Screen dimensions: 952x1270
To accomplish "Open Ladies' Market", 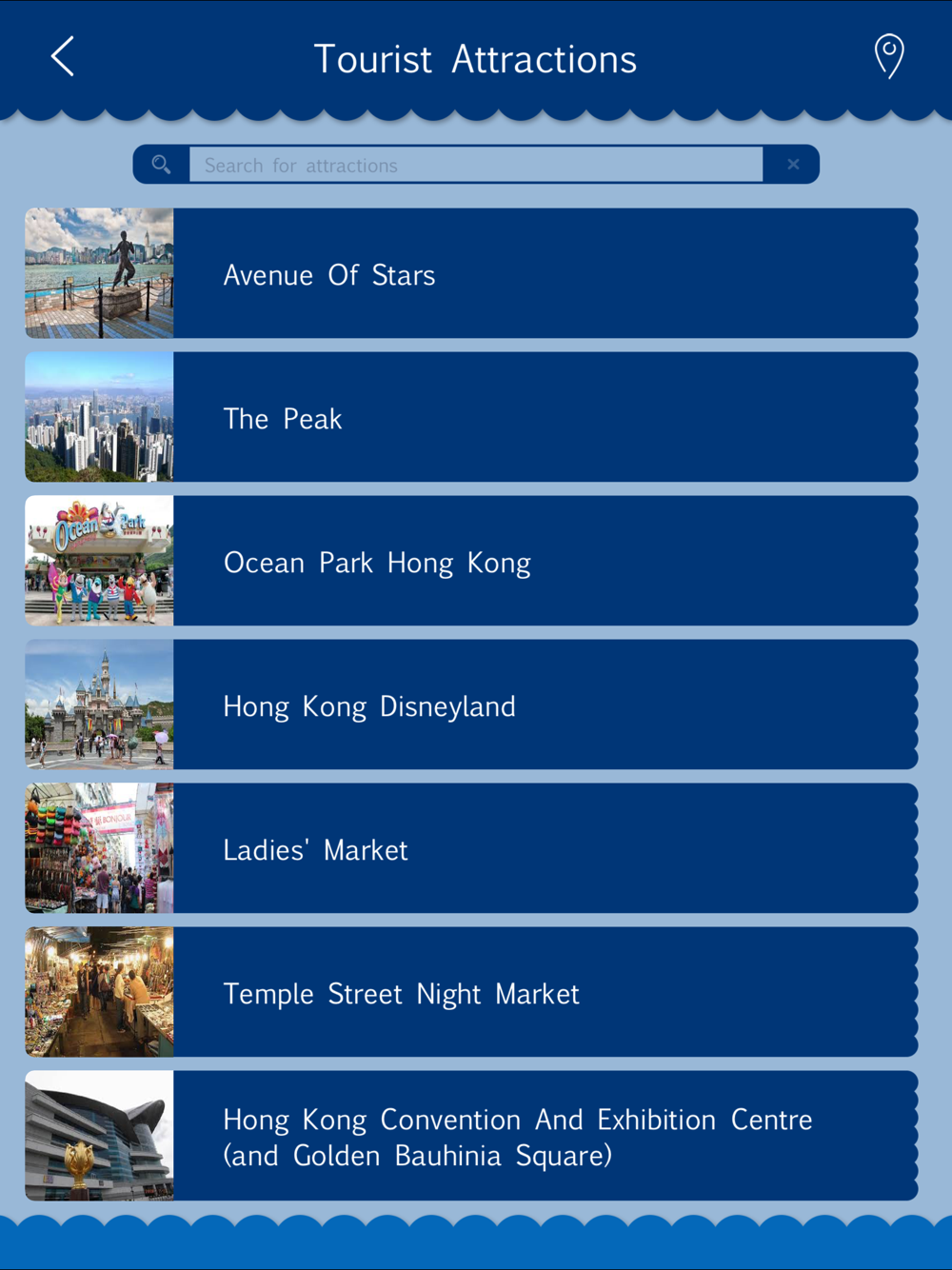I will 471,848.
